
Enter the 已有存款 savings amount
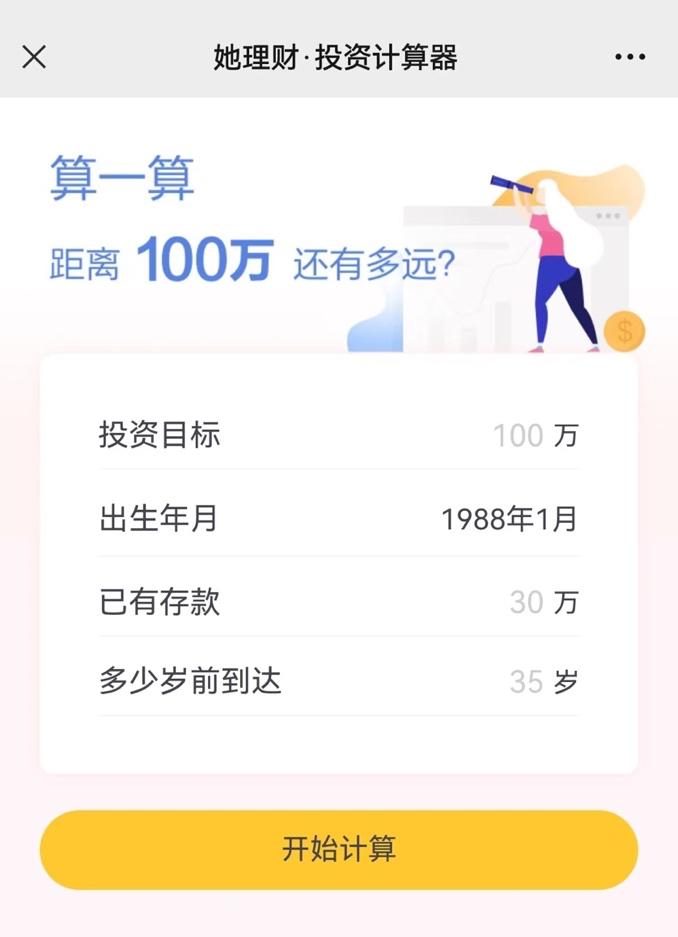[x=526, y=602]
